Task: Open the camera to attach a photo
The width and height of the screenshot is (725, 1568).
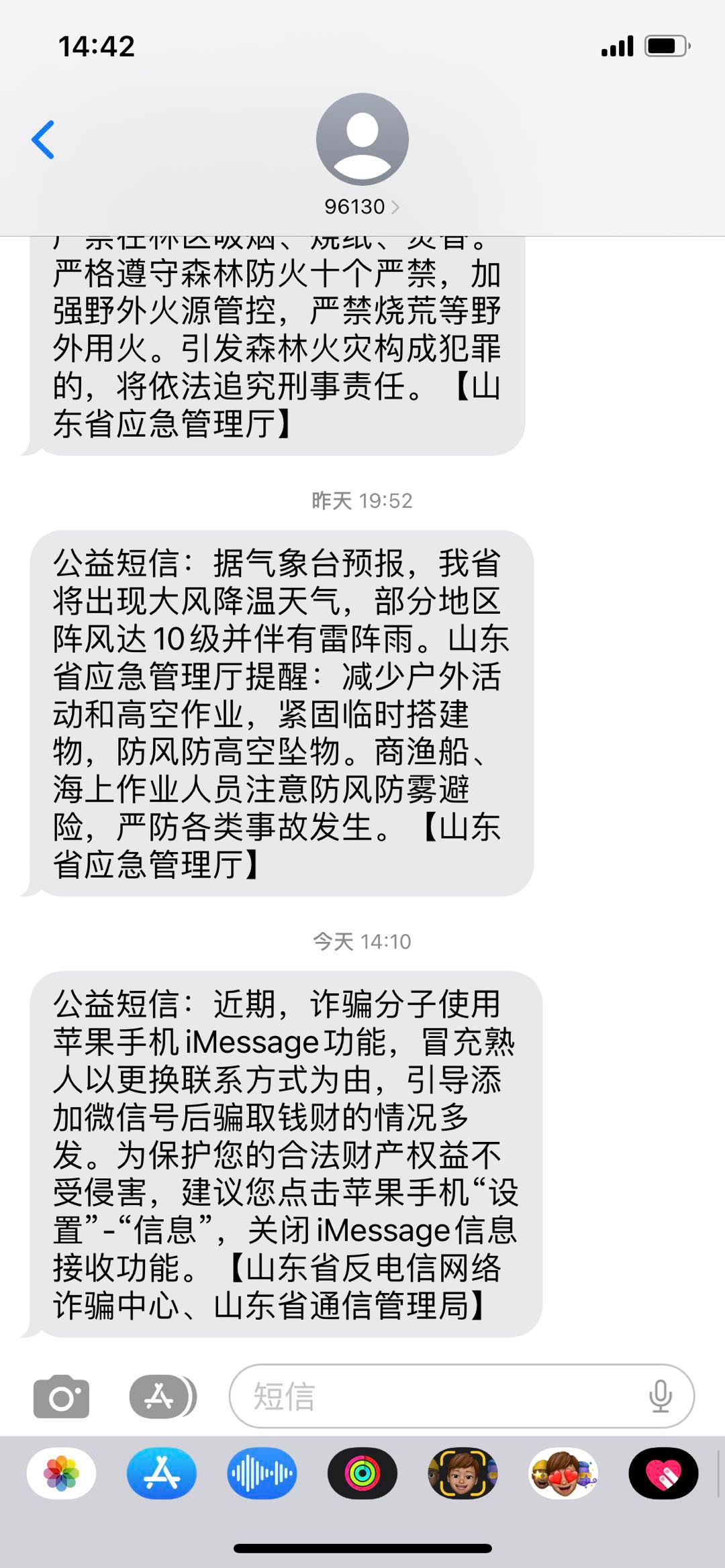Action: (x=61, y=1396)
